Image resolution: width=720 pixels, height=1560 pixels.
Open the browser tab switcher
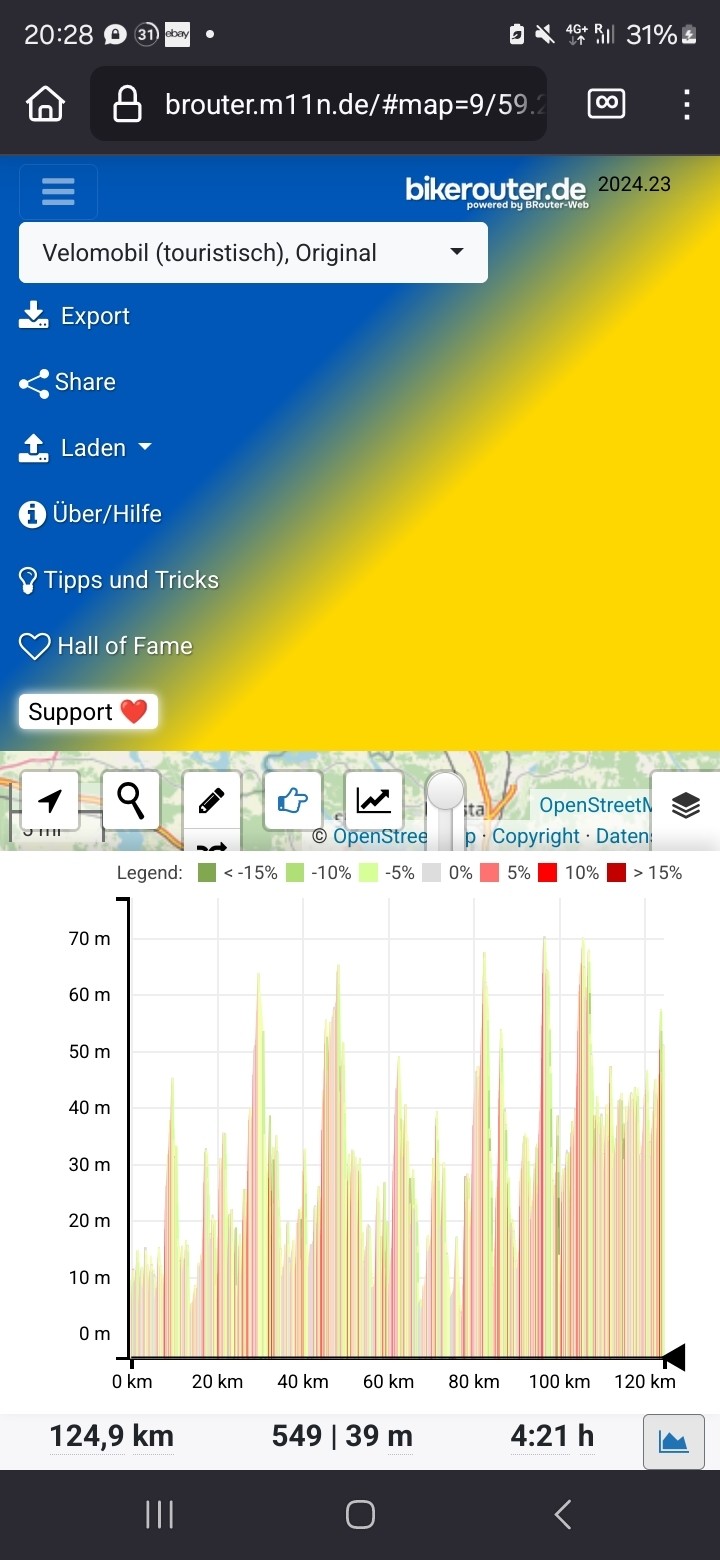(x=606, y=103)
